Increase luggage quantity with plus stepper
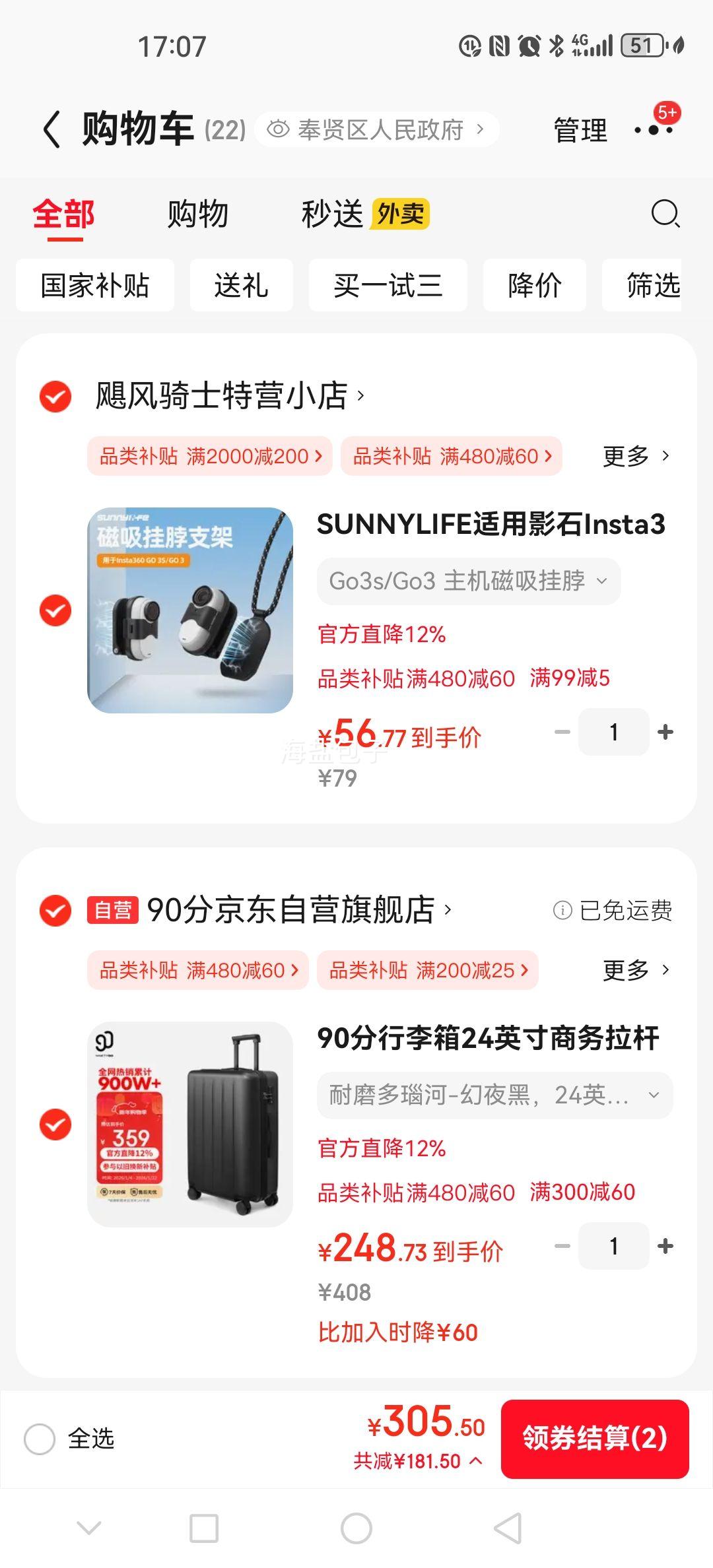The height and width of the screenshot is (1568, 713). pyautogui.click(x=665, y=1246)
